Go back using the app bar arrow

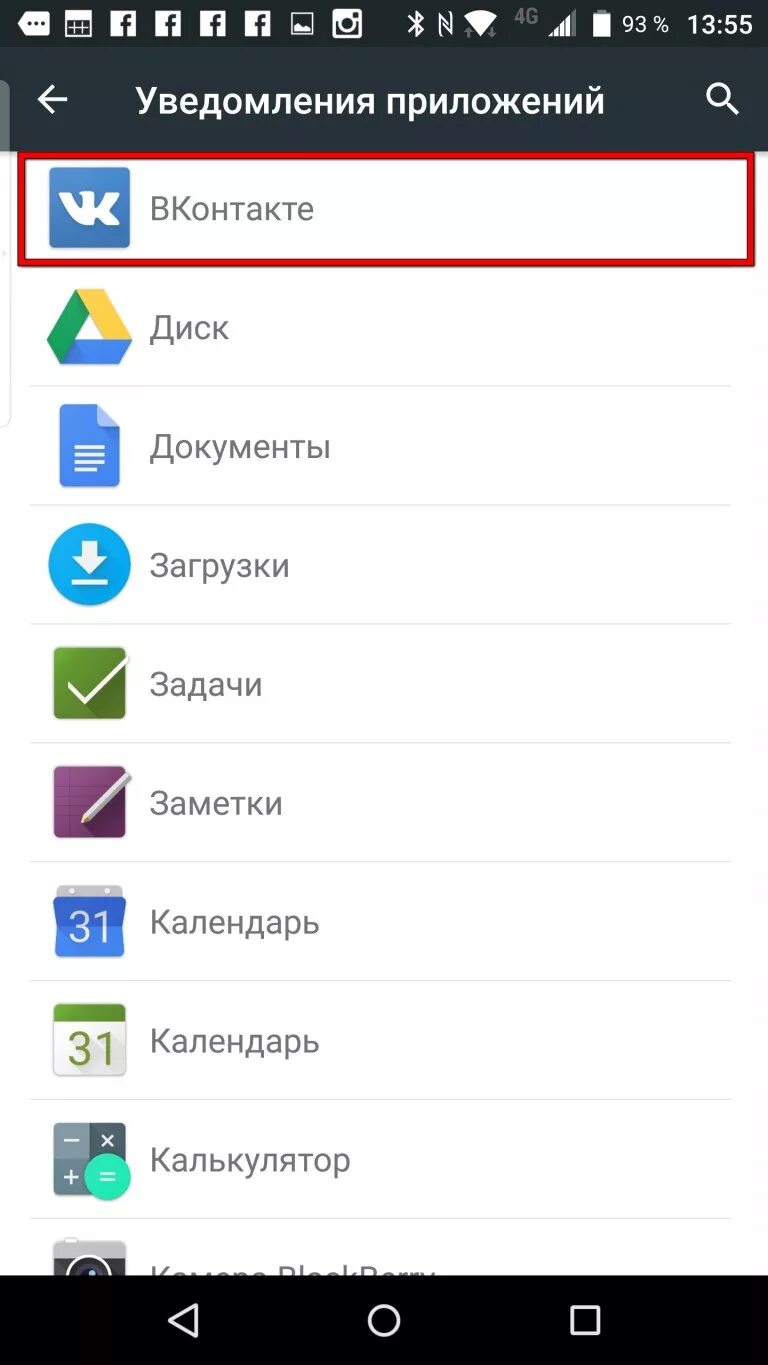coord(52,99)
